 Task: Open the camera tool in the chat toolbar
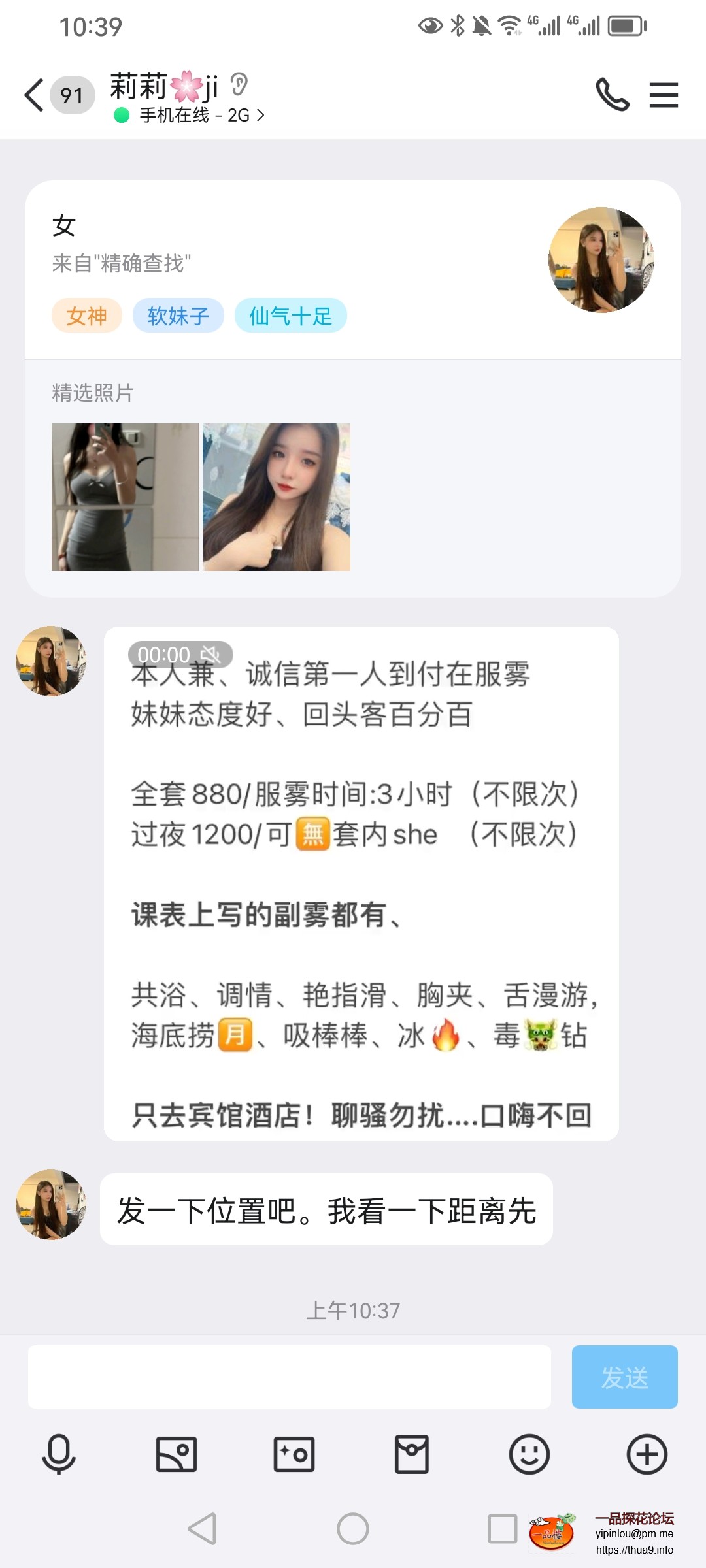click(x=294, y=1454)
